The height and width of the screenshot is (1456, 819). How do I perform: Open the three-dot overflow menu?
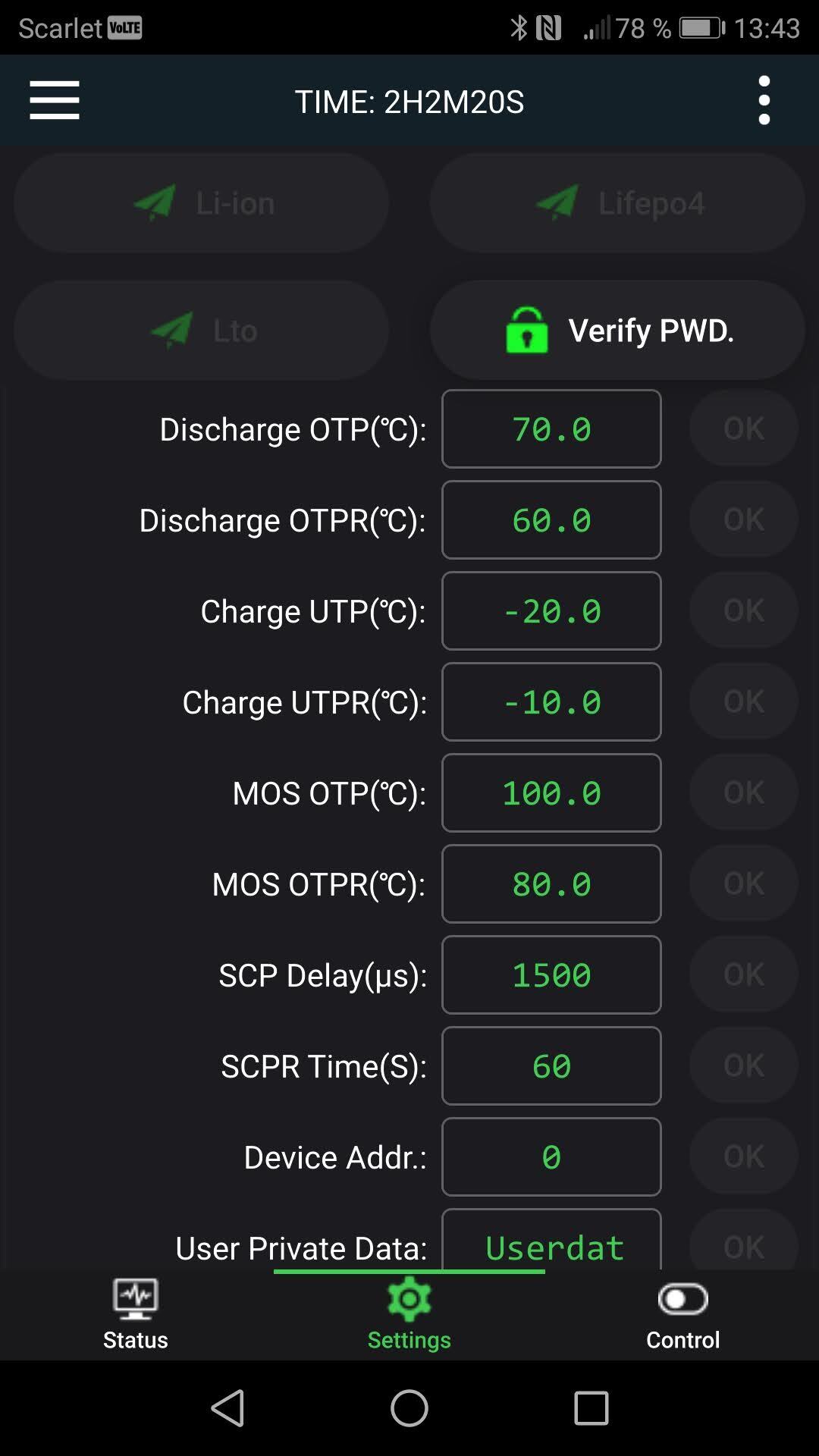click(x=764, y=101)
